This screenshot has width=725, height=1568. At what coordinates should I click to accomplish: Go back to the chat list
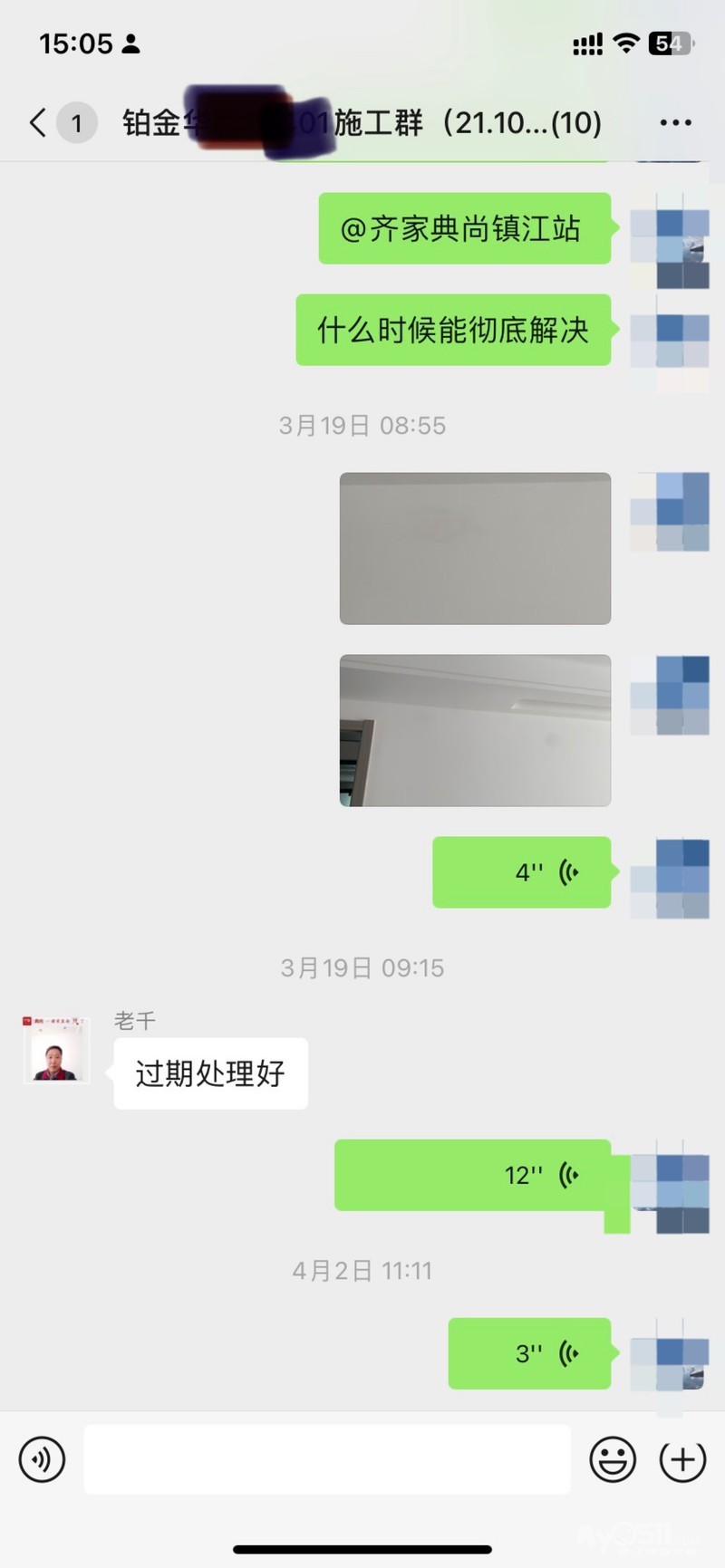(38, 122)
